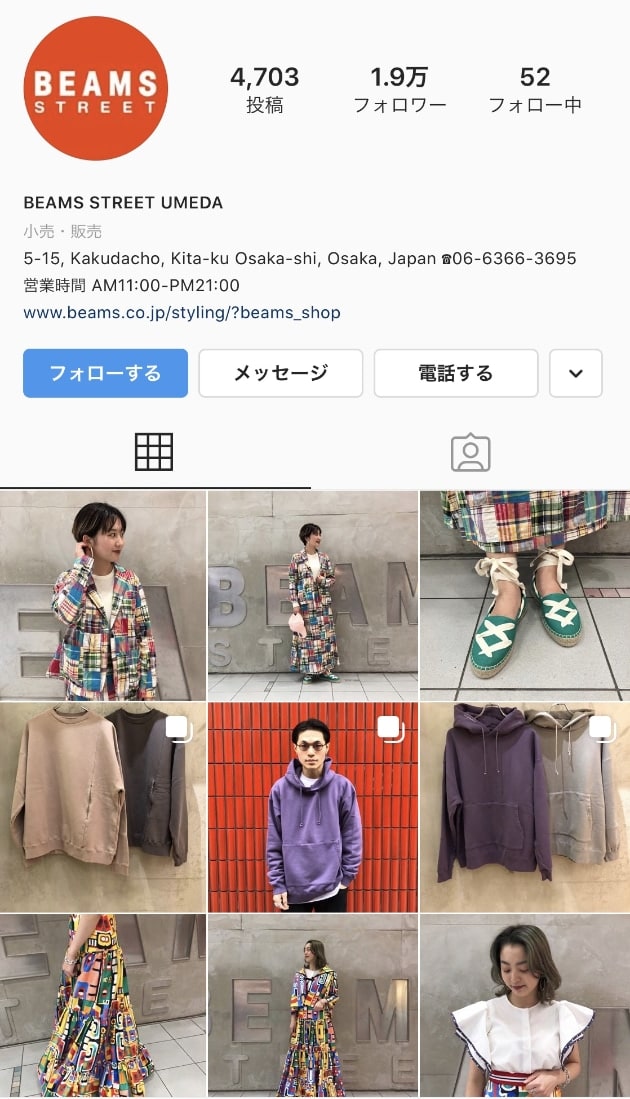The width and height of the screenshot is (630, 1099).
Task: Switch to the grid posts tab
Action: (x=154, y=452)
